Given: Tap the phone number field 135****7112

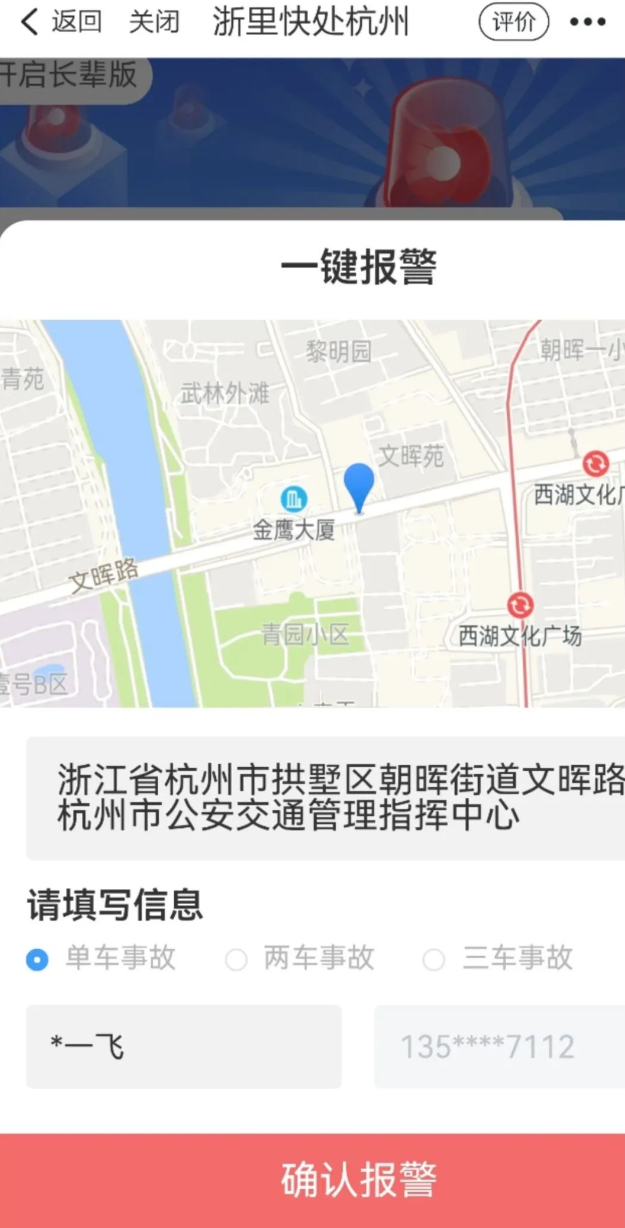Looking at the screenshot, I should pos(498,1046).
